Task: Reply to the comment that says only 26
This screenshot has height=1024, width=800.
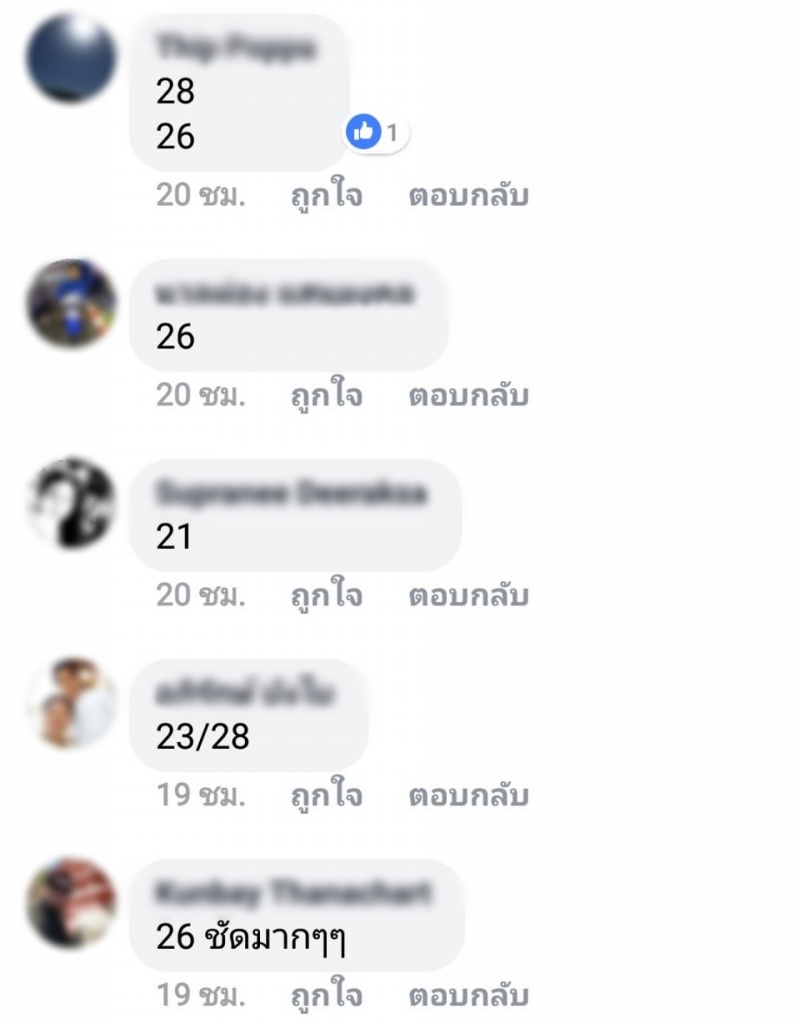Action: click(x=468, y=395)
